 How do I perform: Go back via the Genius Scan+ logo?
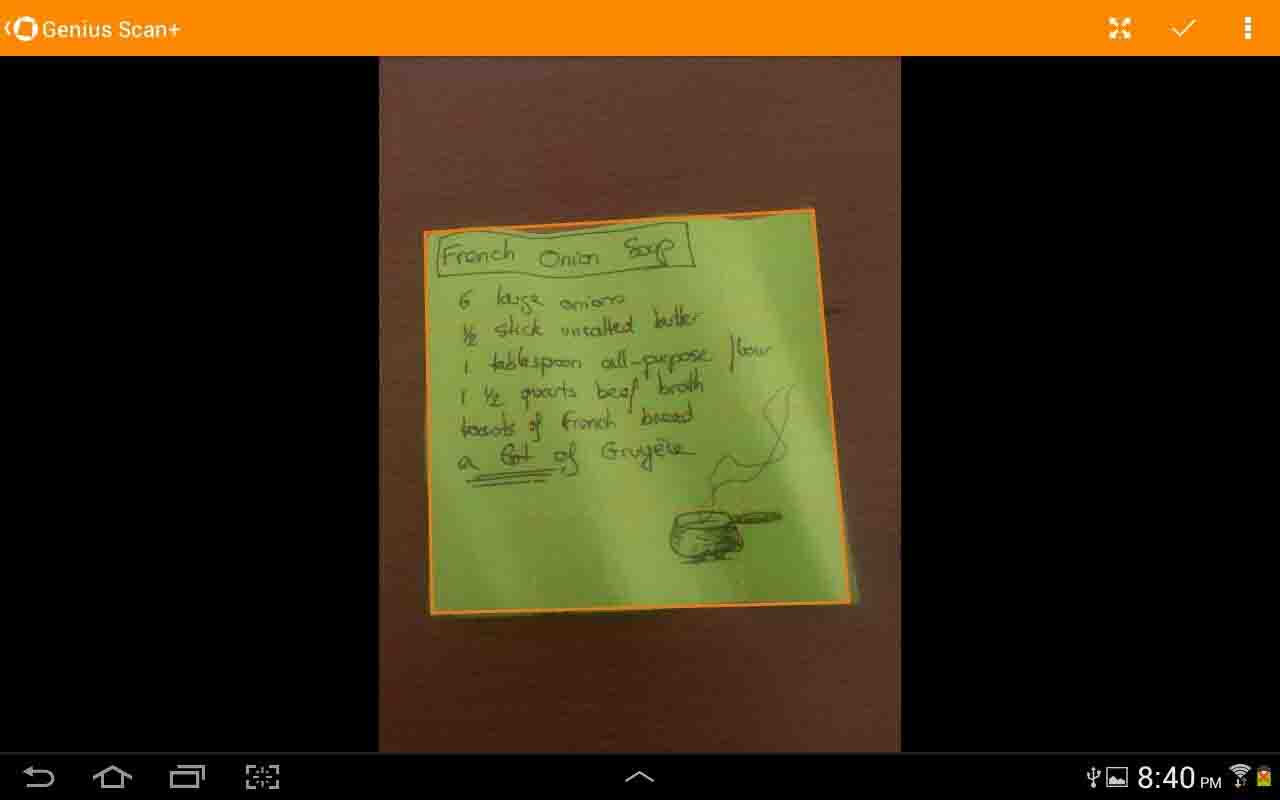tap(24, 28)
